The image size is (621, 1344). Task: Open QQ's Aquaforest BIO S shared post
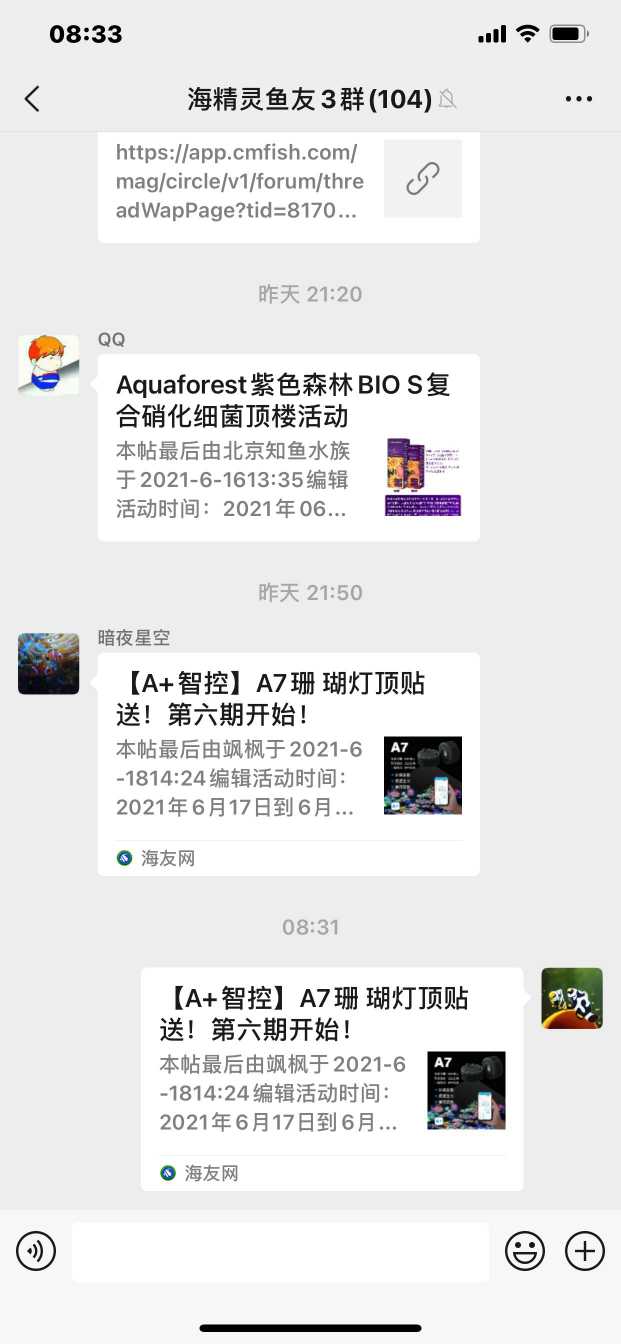tap(288, 447)
